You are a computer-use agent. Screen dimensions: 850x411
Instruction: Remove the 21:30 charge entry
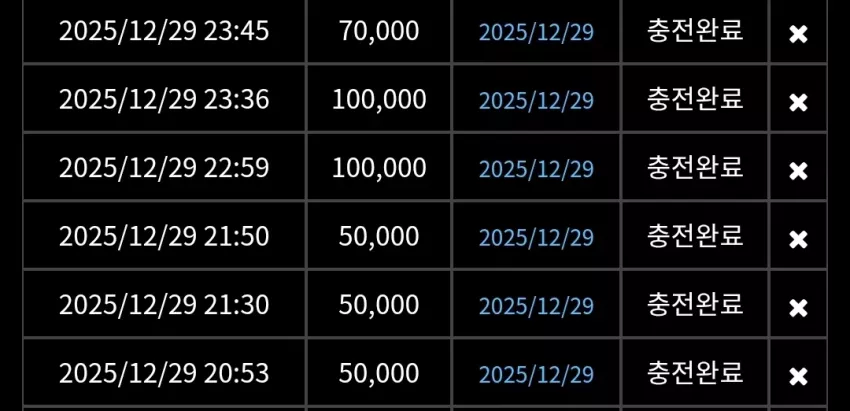(x=798, y=308)
